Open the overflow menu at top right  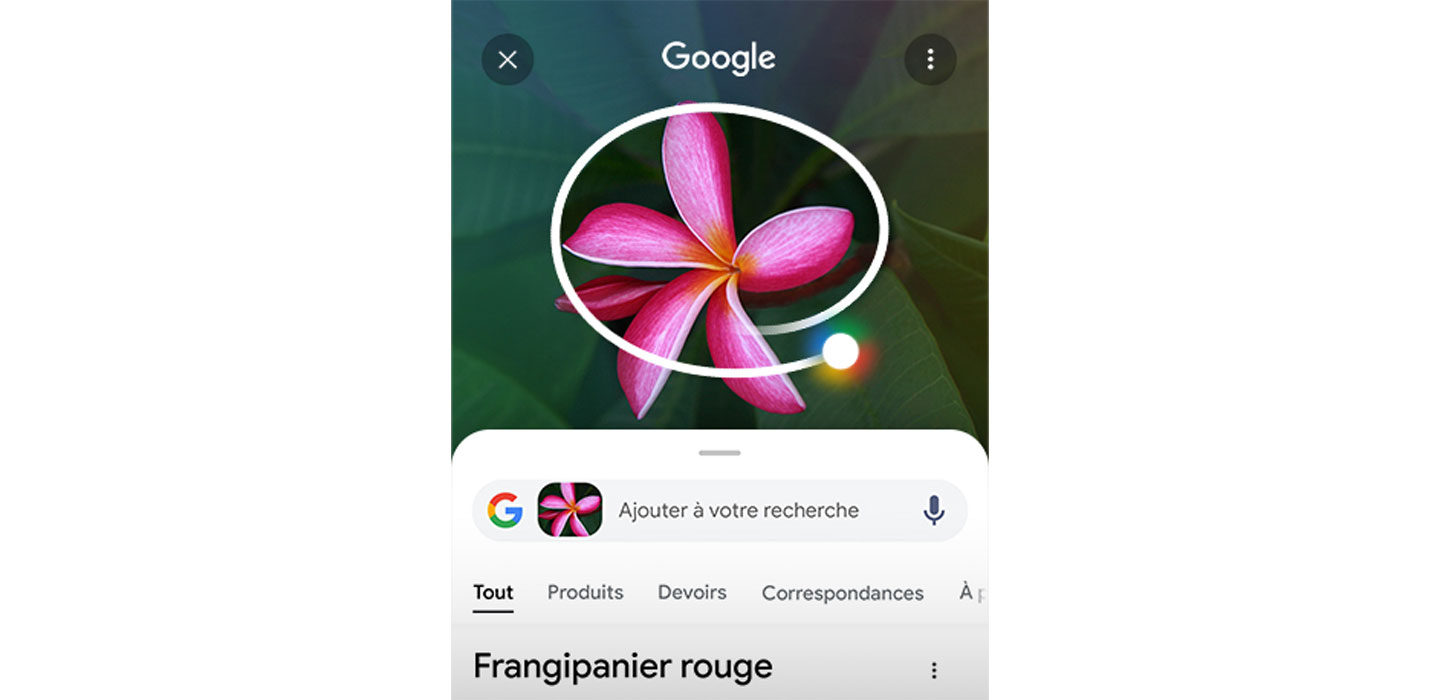tap(930, 60)
